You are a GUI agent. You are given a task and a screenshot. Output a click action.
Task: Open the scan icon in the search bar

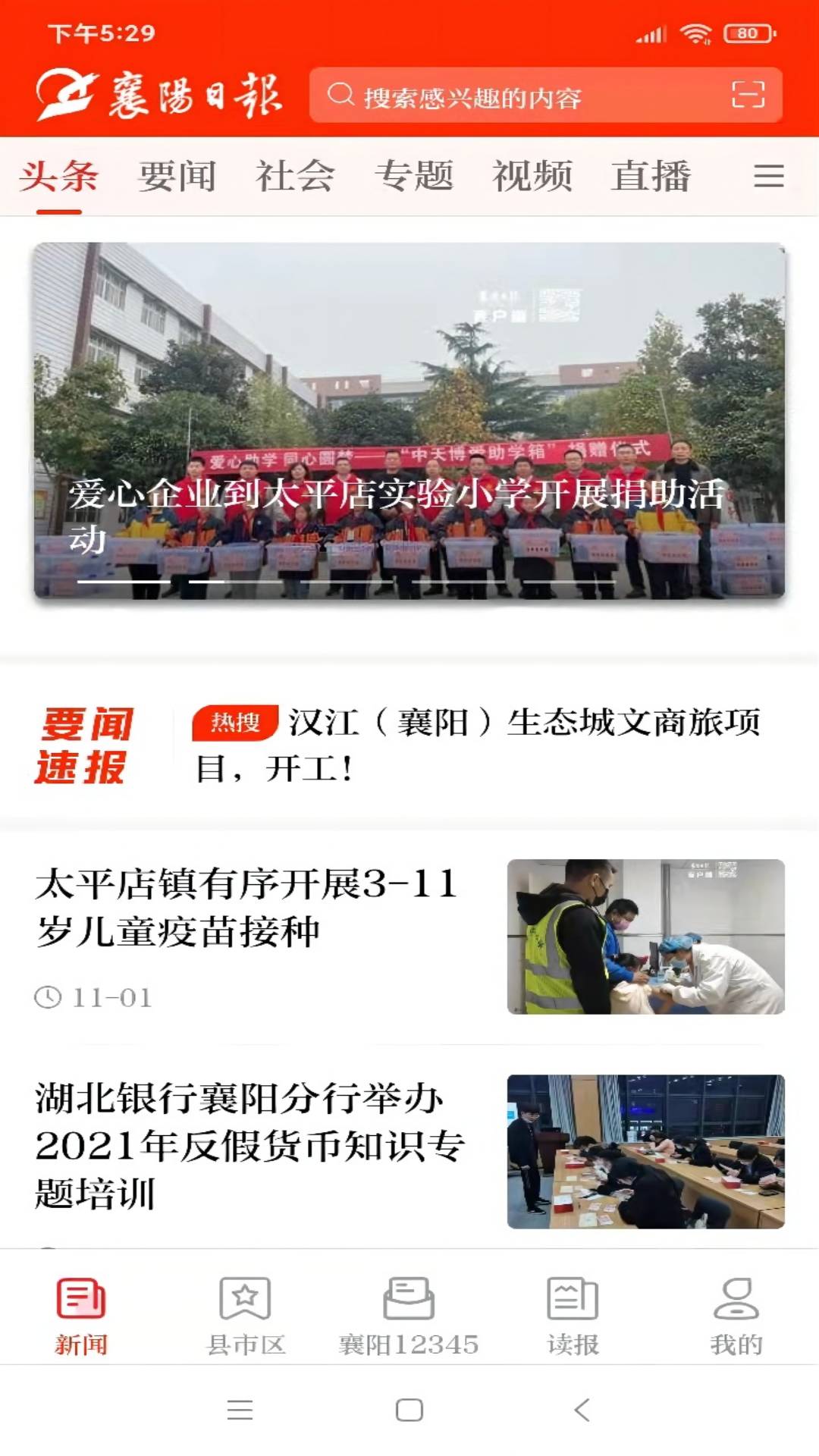747,96
